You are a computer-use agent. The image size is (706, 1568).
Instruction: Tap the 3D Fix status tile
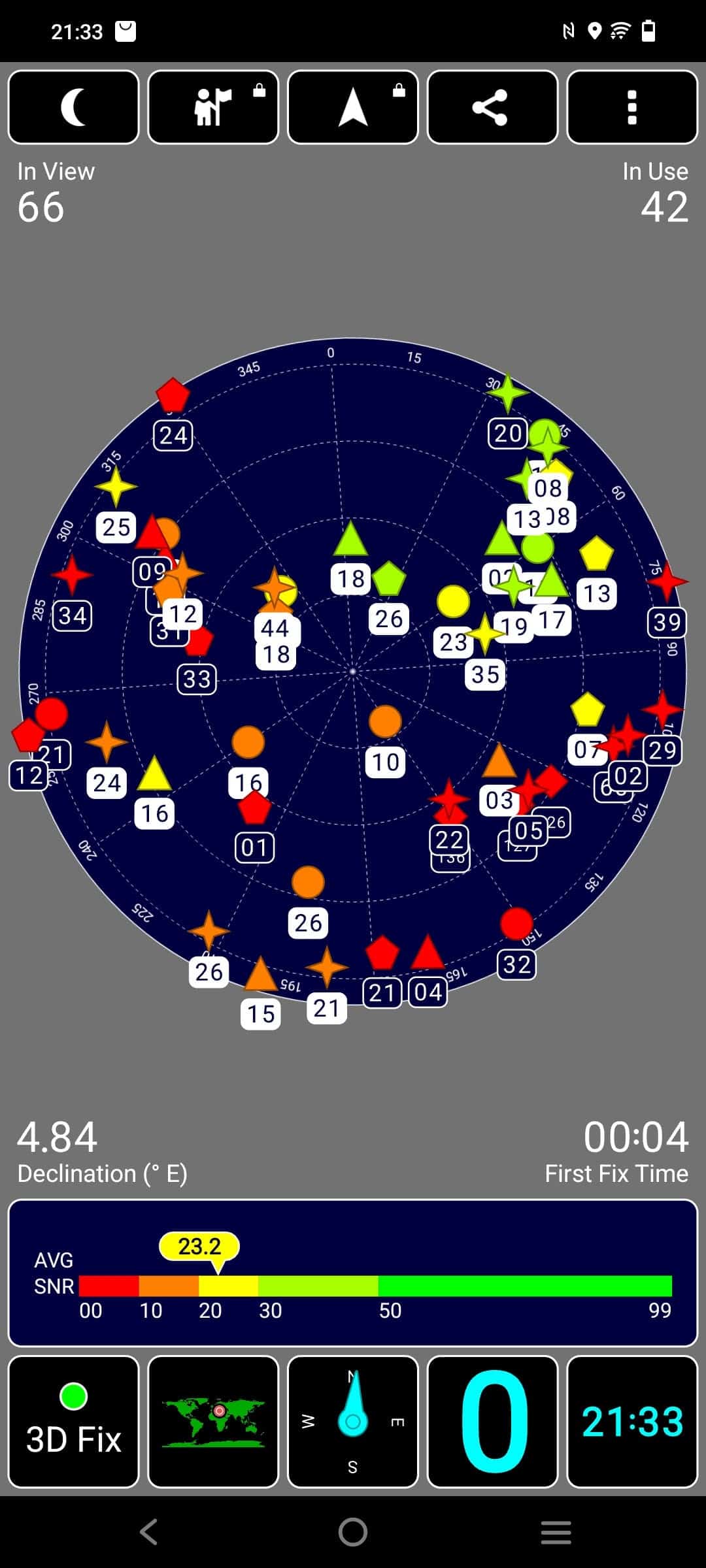click(x=74, y=1422)
